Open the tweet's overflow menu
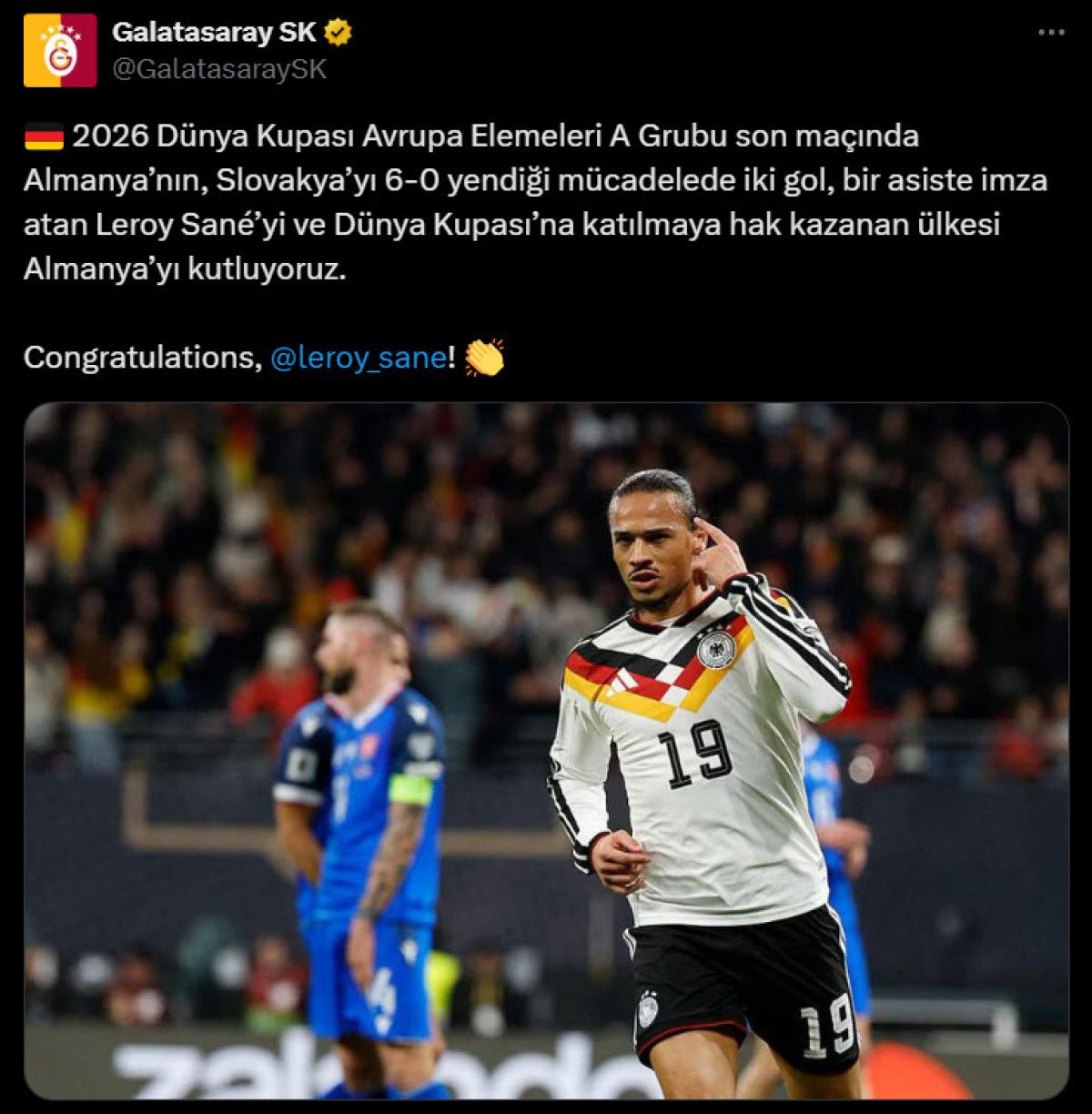This screenshot has height=1114, width=1092. 1051,33
